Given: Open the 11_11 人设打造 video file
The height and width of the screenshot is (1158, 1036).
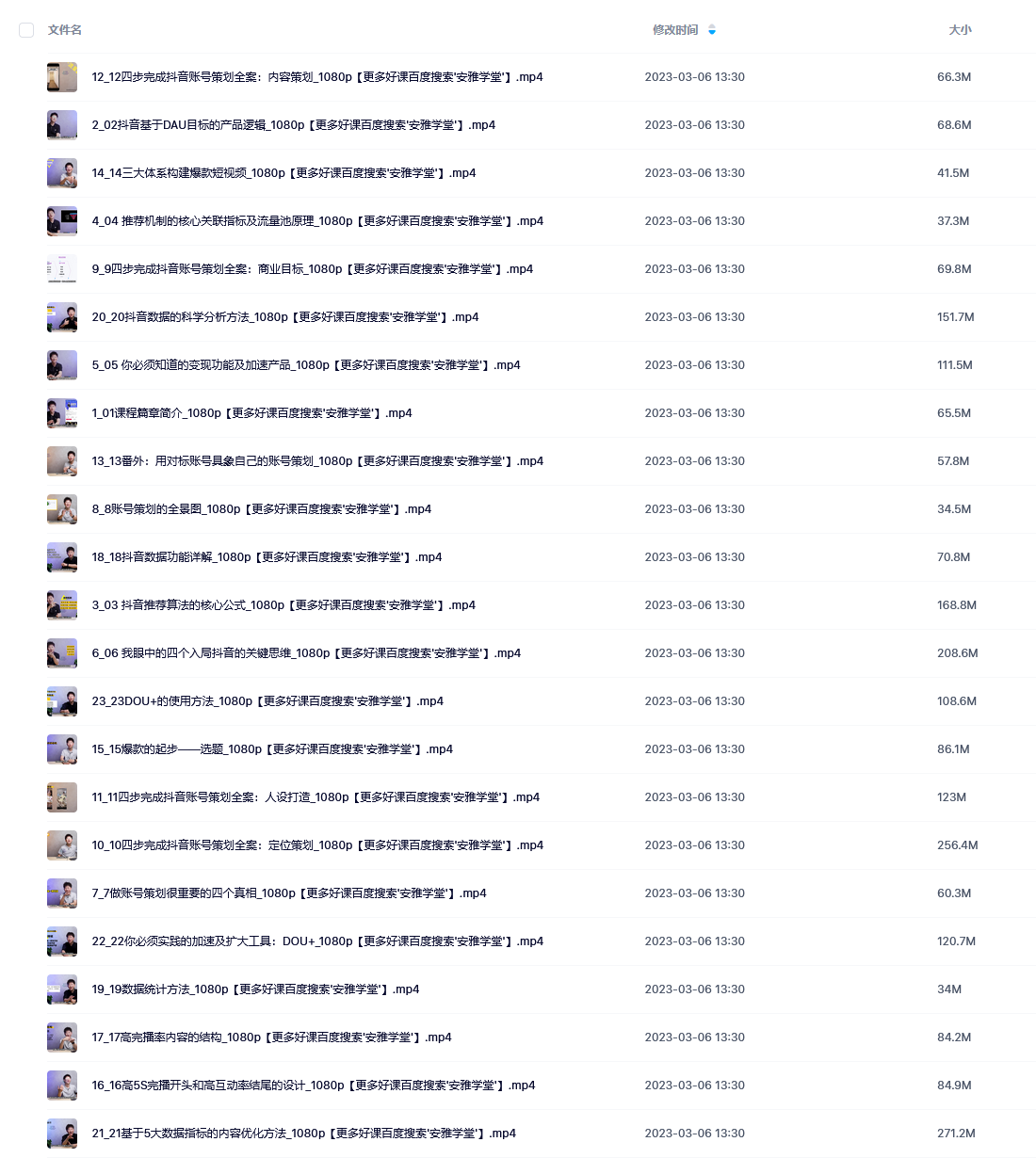Looking at the screenshot, I should point(315,797).
